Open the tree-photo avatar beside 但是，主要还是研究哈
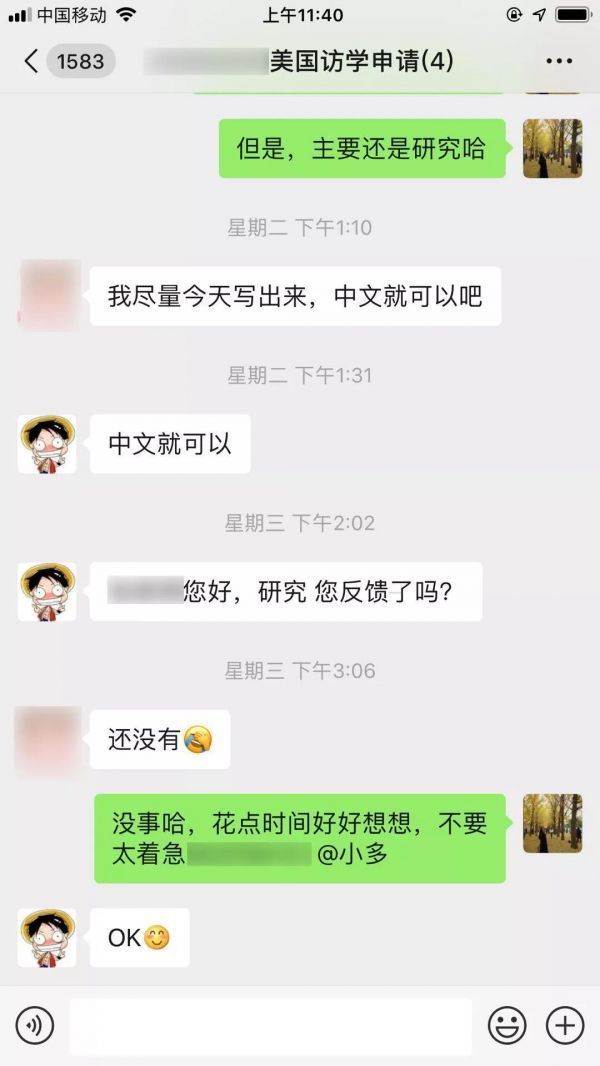 click(552, 148)
